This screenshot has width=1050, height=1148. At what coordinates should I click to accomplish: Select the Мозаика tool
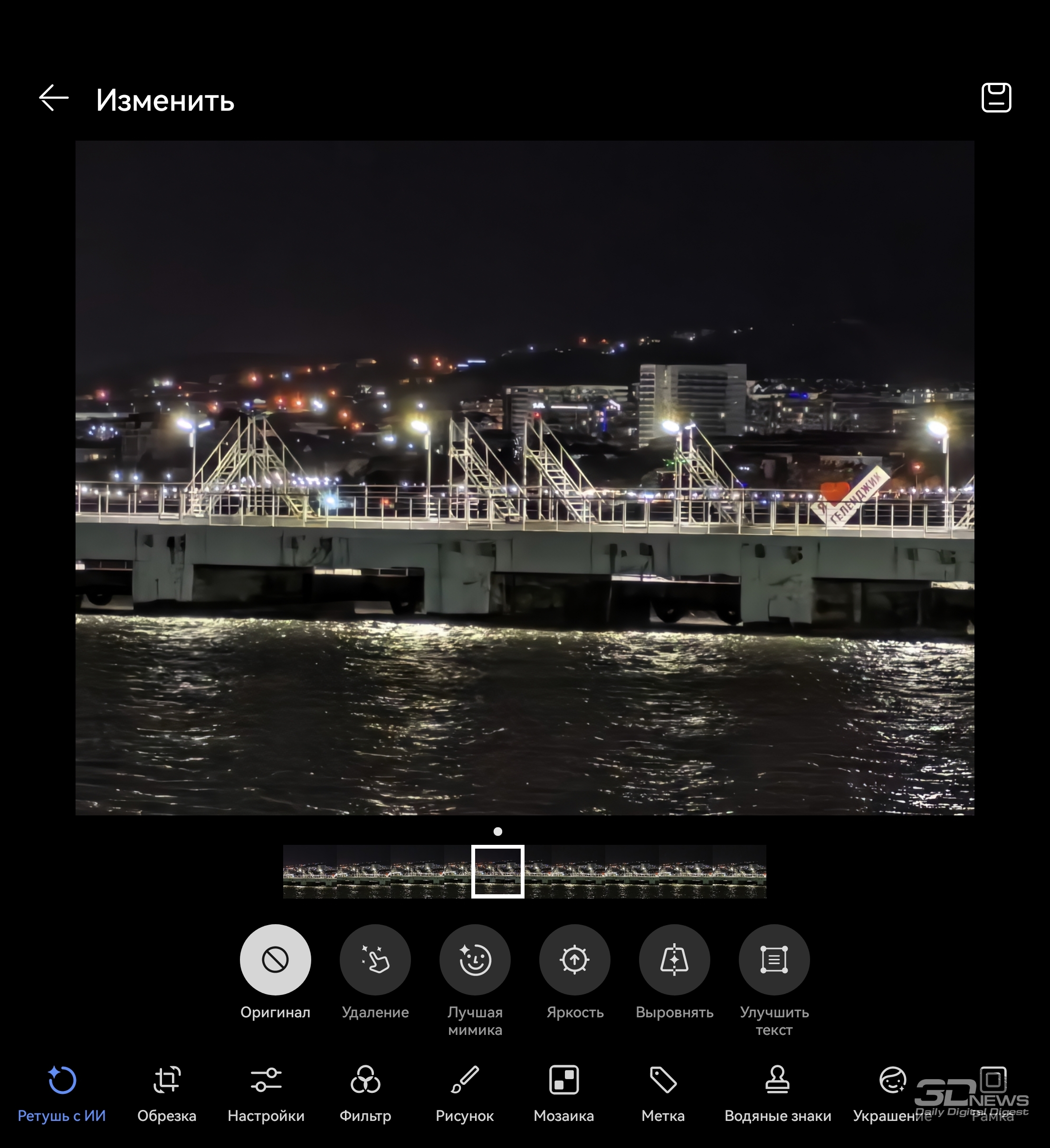click(x=563, y=1093)
